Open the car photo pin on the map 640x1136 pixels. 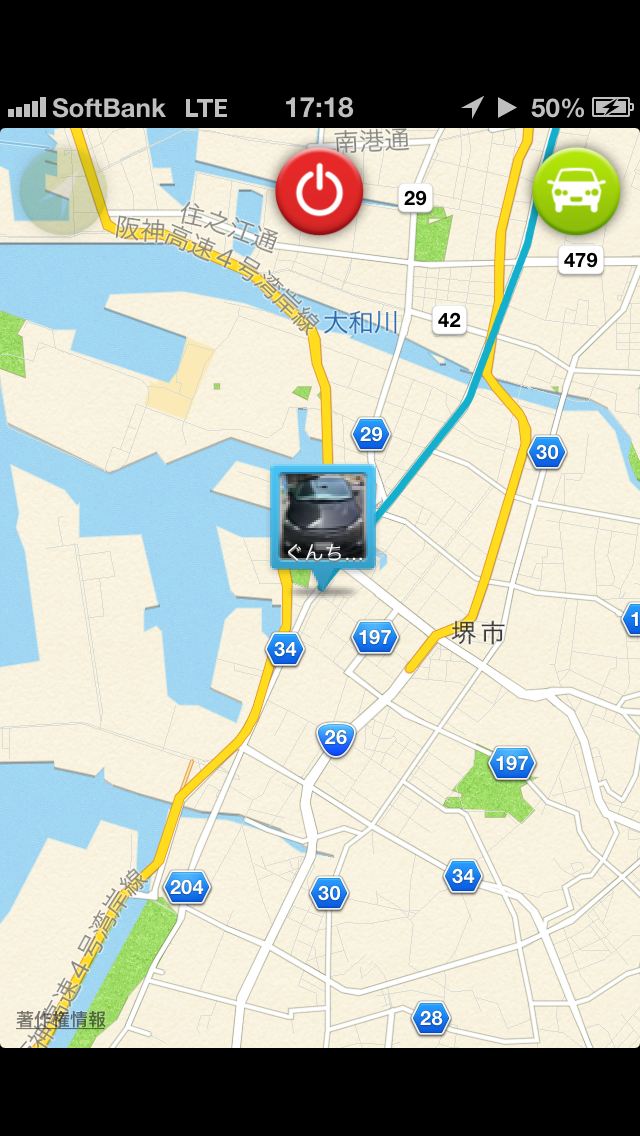pos(323,517)
